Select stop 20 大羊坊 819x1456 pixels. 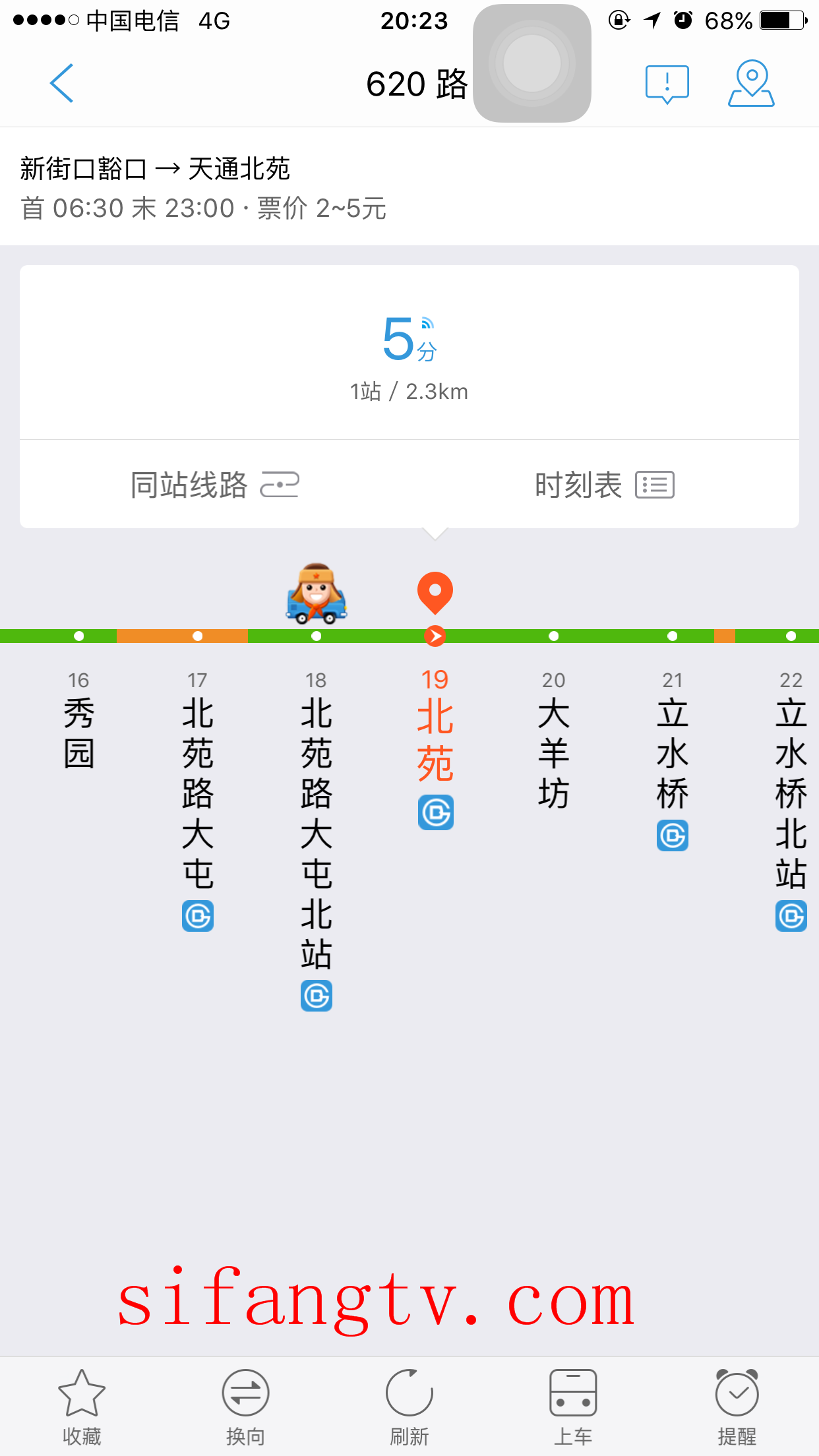(x=554, y=752)
